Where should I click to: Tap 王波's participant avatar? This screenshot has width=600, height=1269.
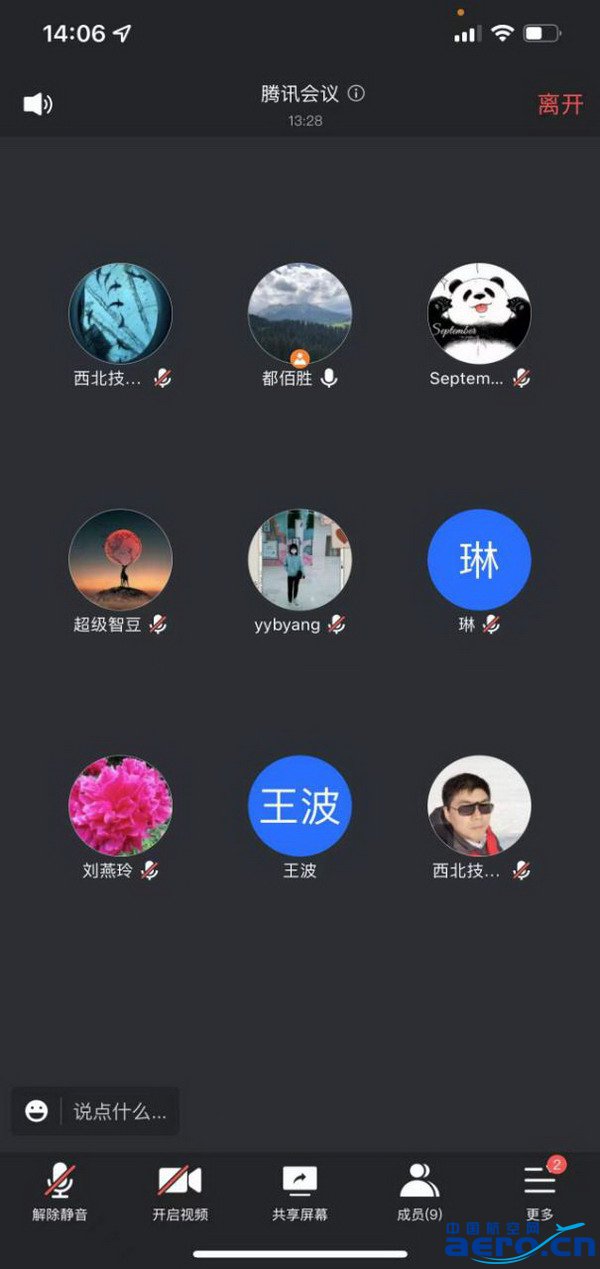coord(300,806)
